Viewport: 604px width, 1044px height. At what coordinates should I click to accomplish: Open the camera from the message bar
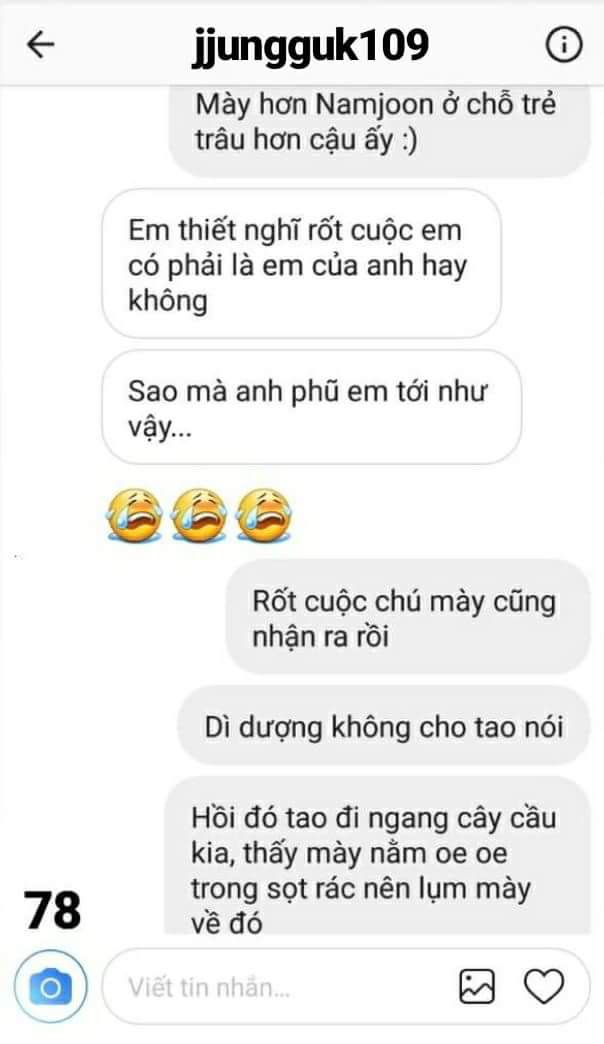[50, 988]
